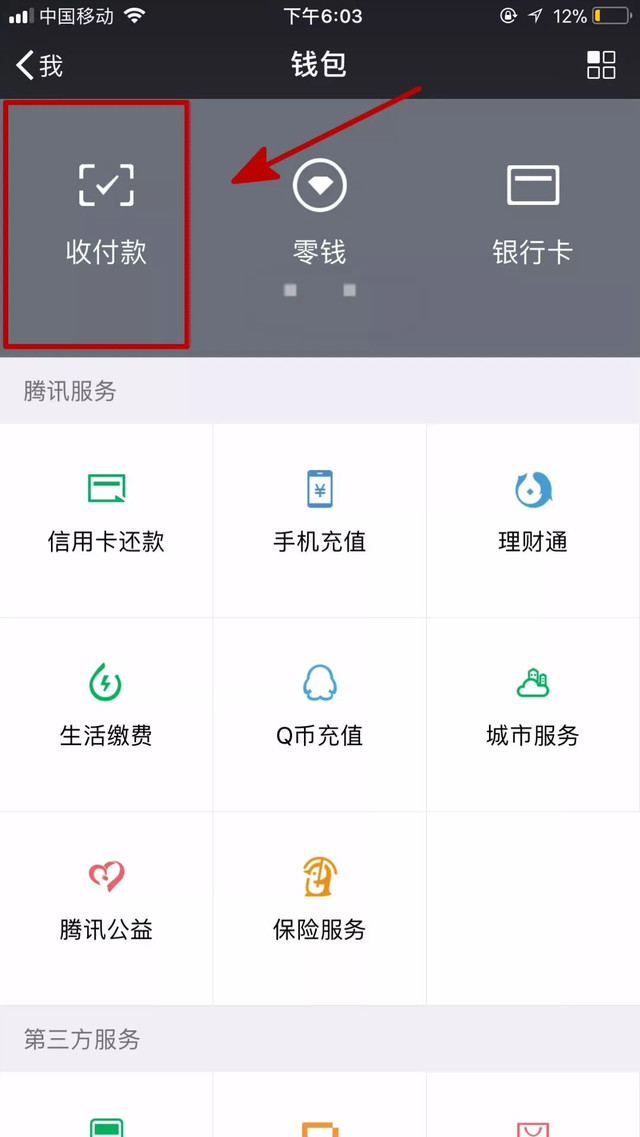Open 城市服务 city services
The width and height of the screenshot is (640, 1137).
[533, 715]
